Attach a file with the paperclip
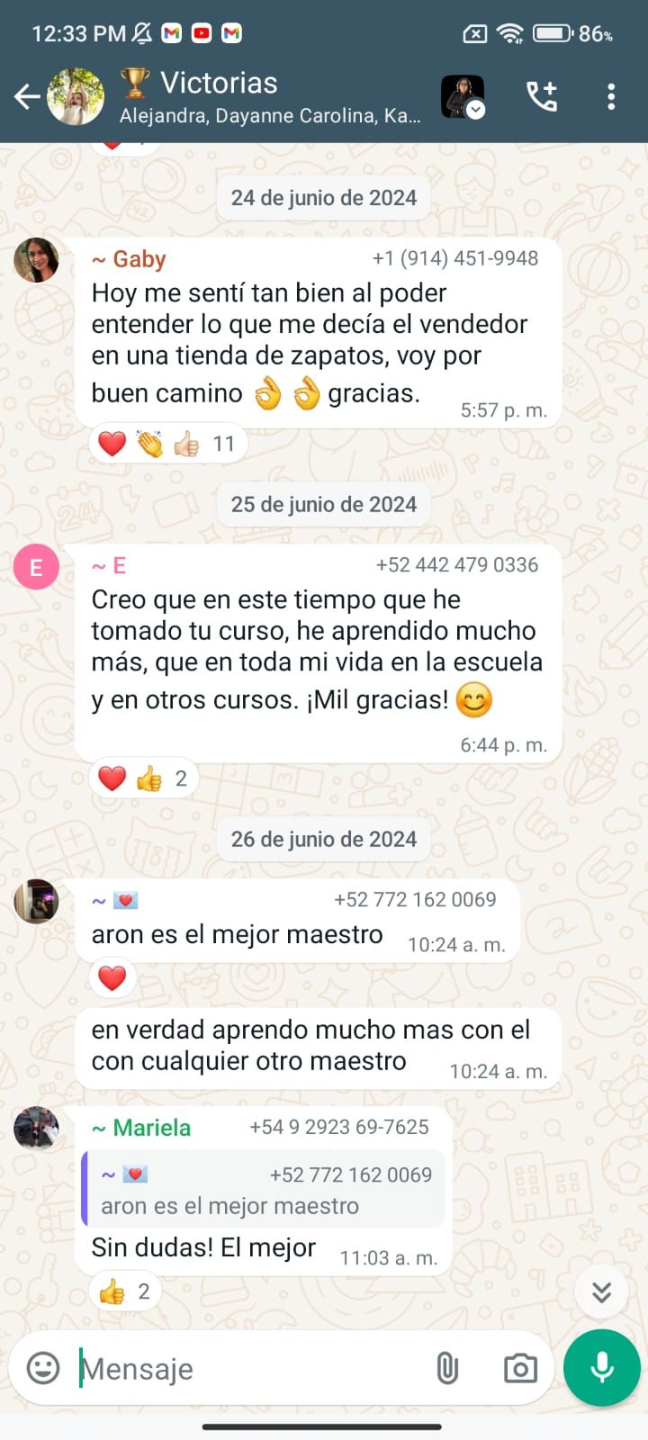 pyautogui.click(x=447, y=1368)
